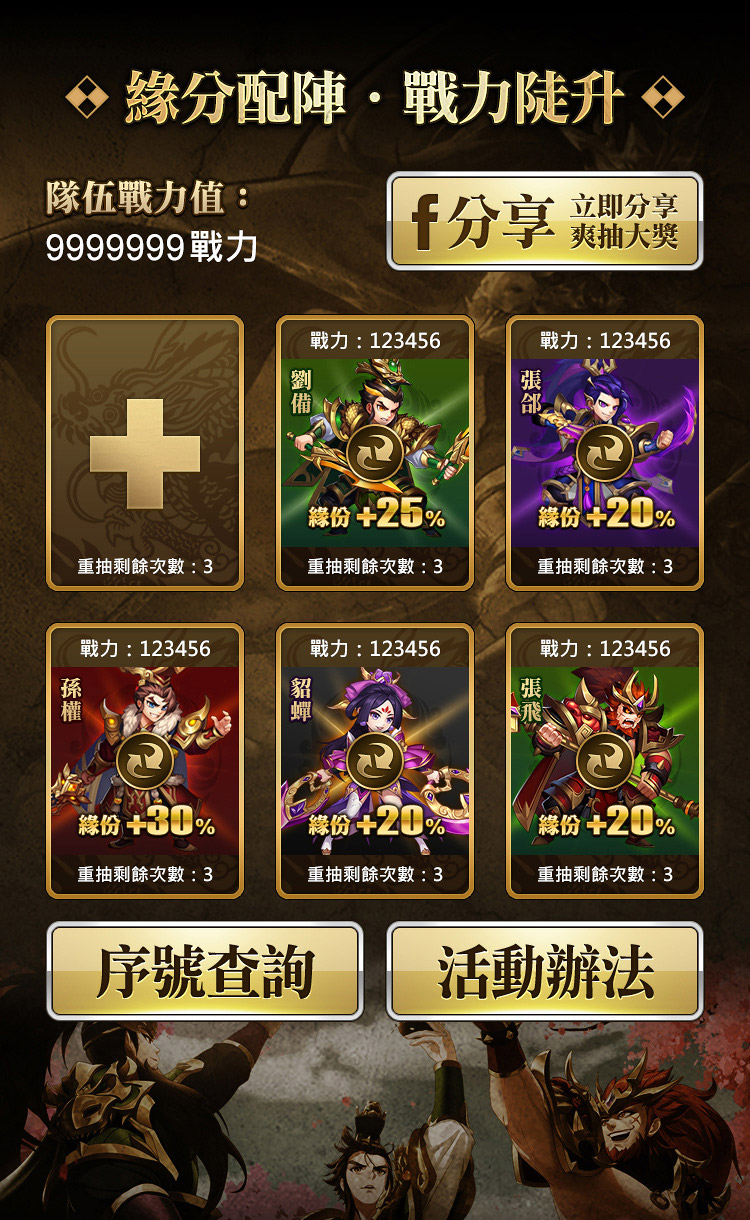View 活動辦法 event rules
This screenshot has height=1220, width=750.
(x=545, y=971)
